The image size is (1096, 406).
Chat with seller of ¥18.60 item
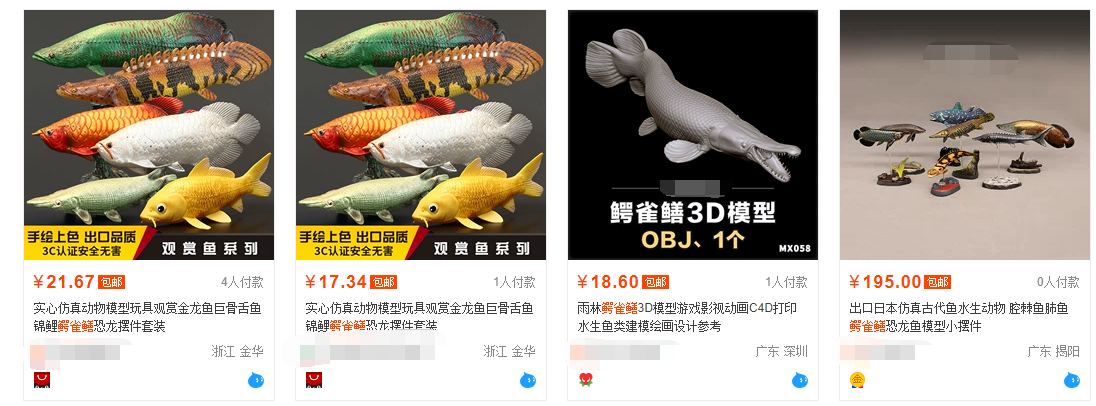click(x=800, y=380)
